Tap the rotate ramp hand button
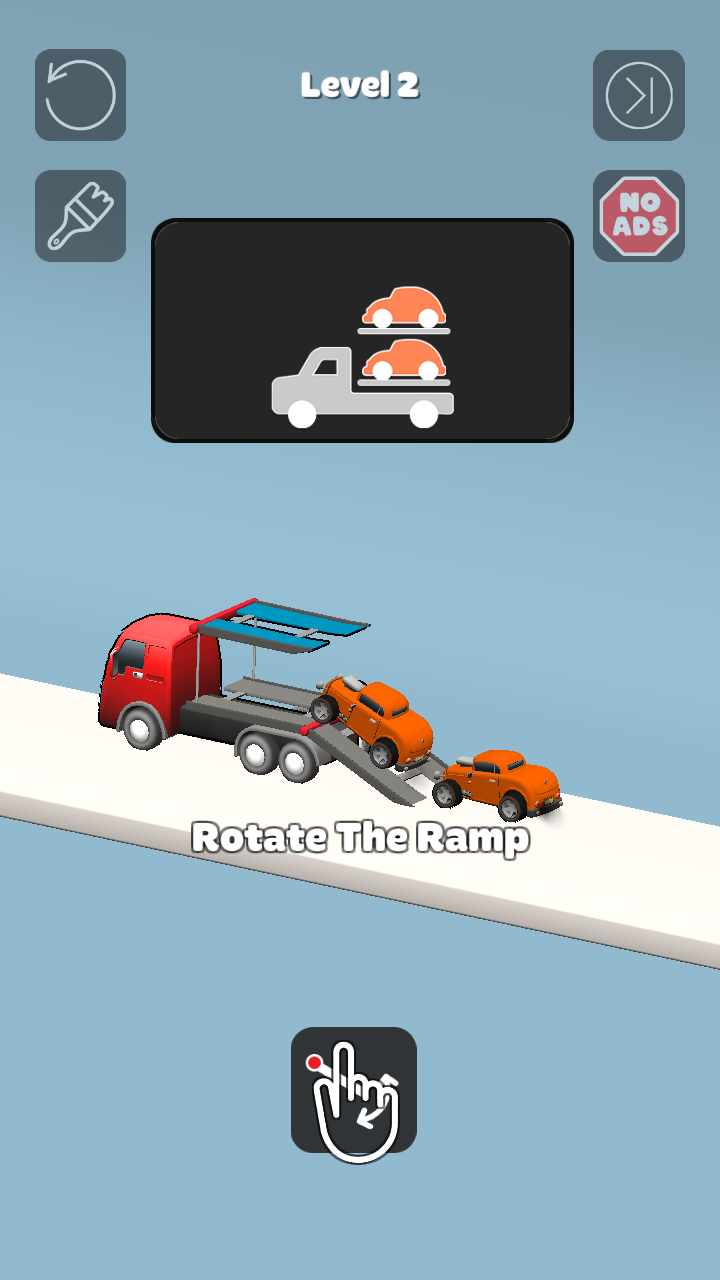The height and width of the screenshot is (1280, 720). (354, 1090)
